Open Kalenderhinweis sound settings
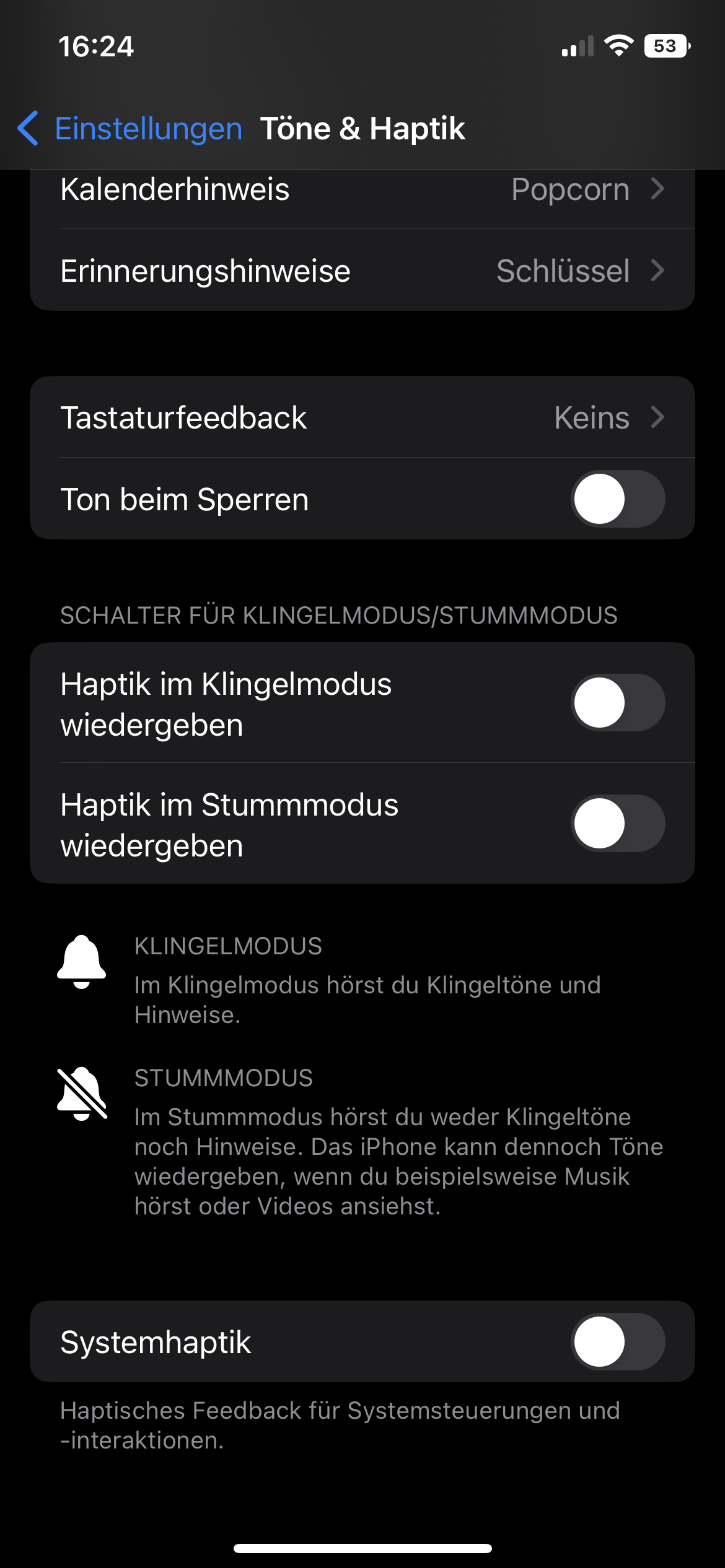The width and height of the screenshot is (725, 1568). [362, 190]
